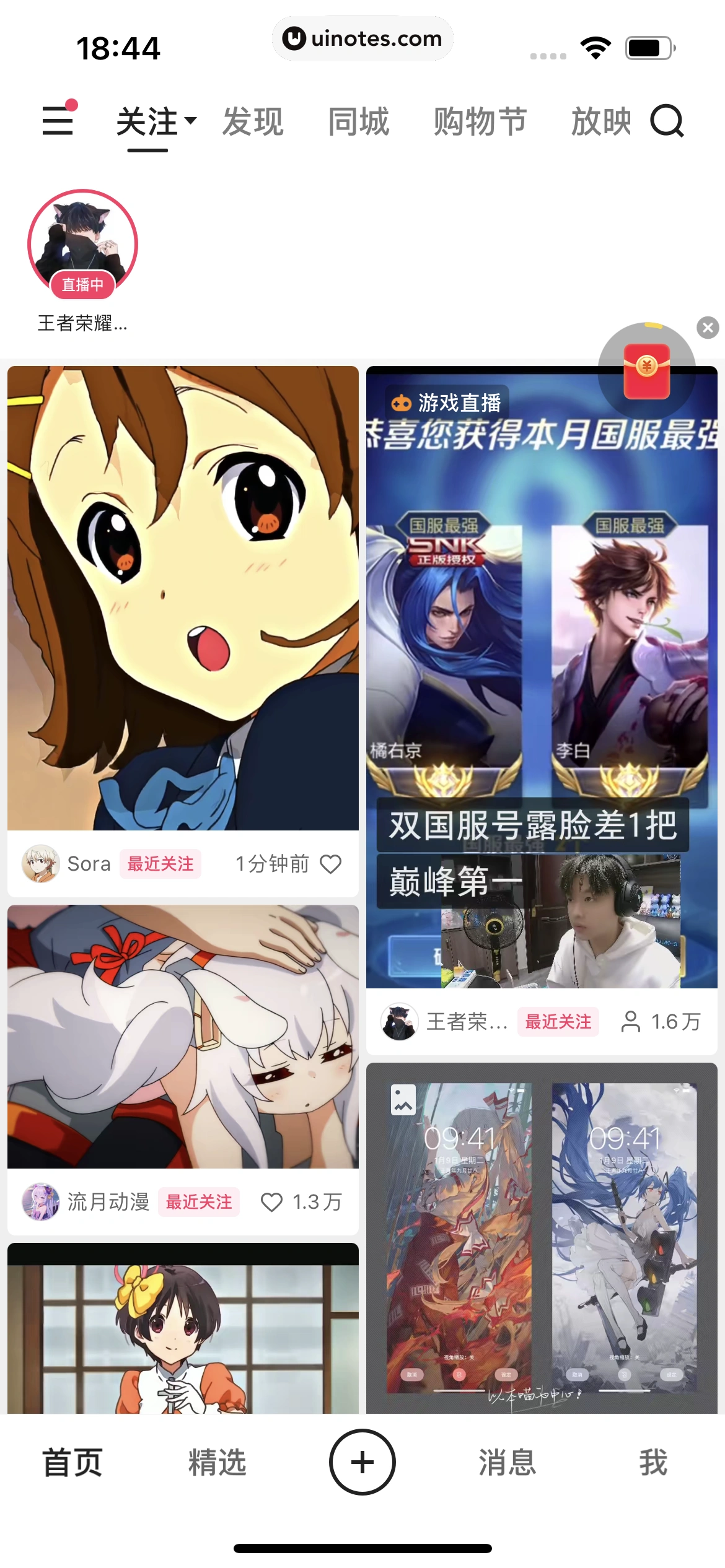Image resolution: width=725 pixels, height=1568 pixels.
Task: Dismiss the floating red envelope widget
Action: pyautogui.click(x=708, y=328)
